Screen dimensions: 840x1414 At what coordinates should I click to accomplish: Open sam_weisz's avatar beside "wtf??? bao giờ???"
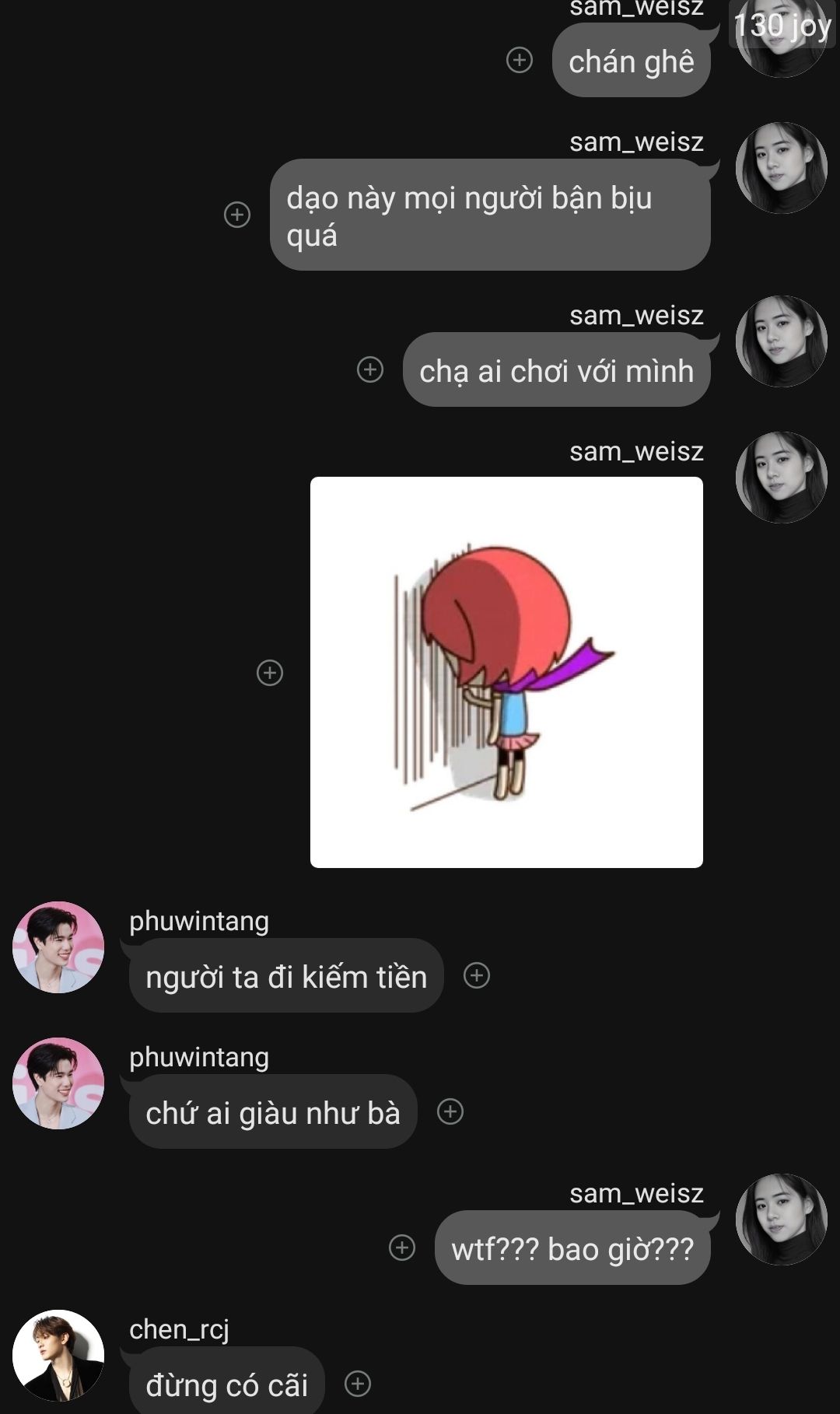pos(782,1220)
